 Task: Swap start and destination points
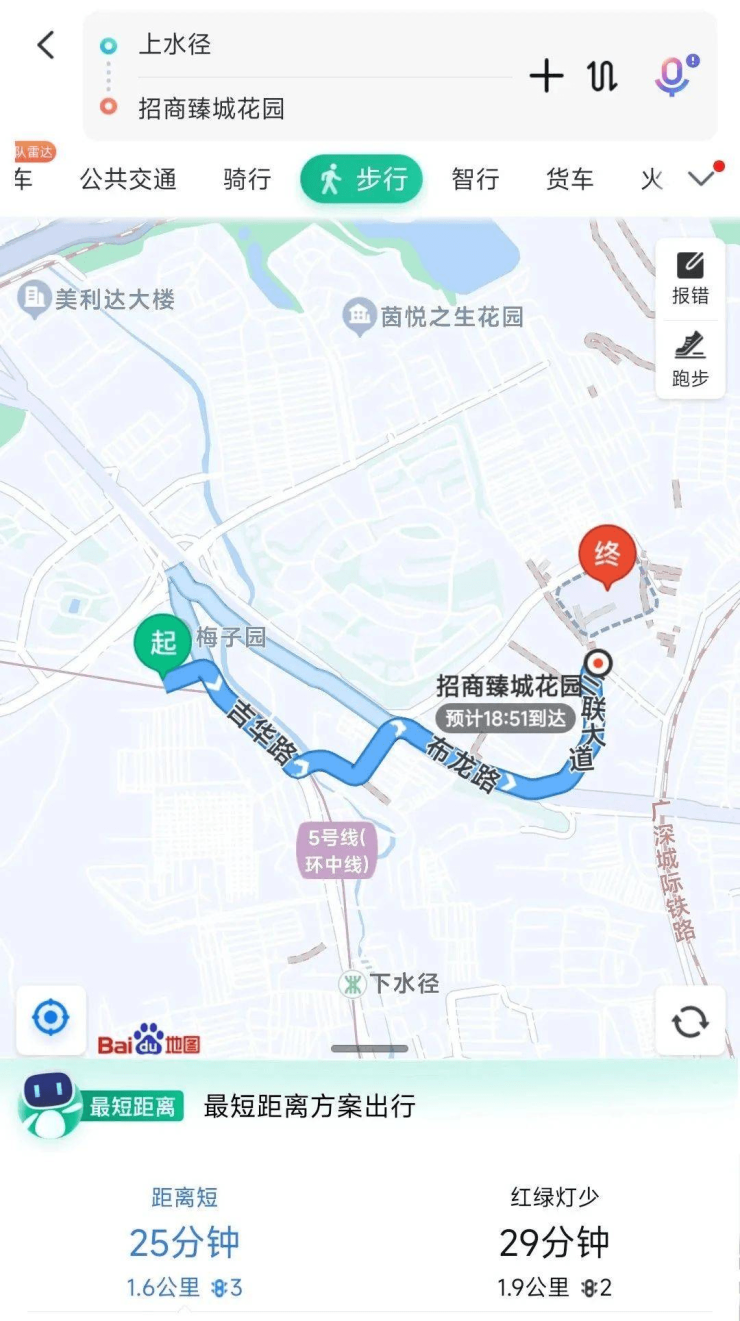pos(602,76)
